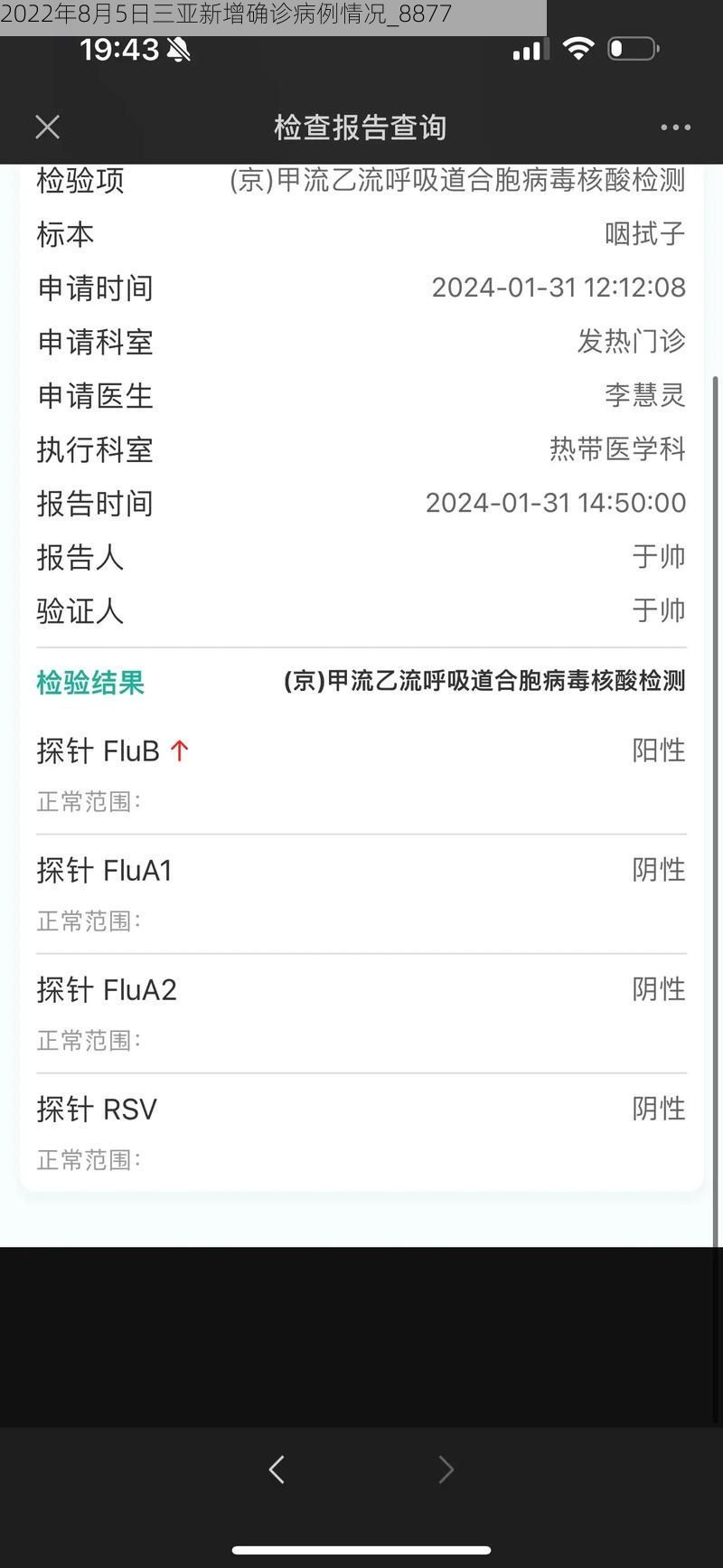723x1568 pixels.
Task: Open the more options menu (three dots)
Action: tap(676, 127)
